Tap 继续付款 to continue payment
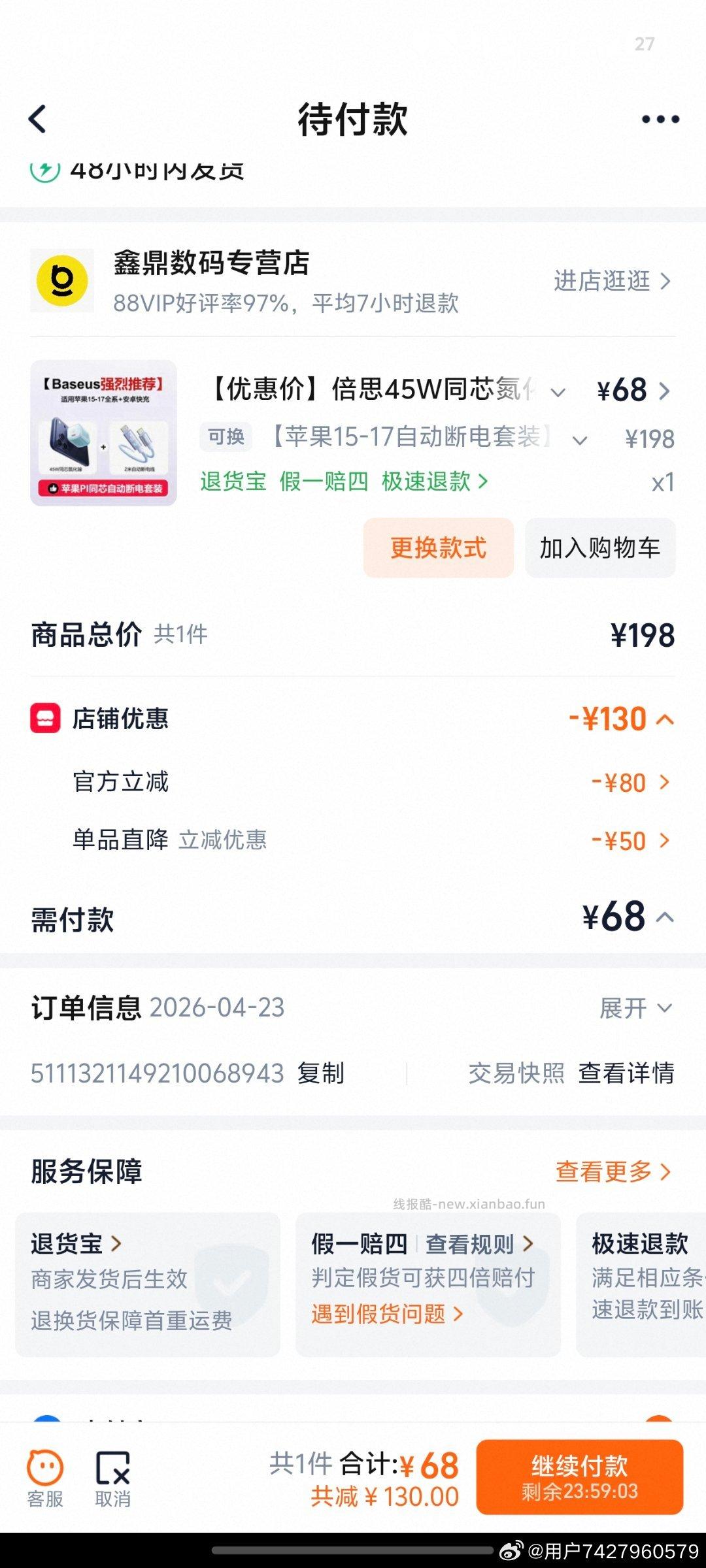Viewport: 706px width, 1568px height. (x=579, y=1477)
